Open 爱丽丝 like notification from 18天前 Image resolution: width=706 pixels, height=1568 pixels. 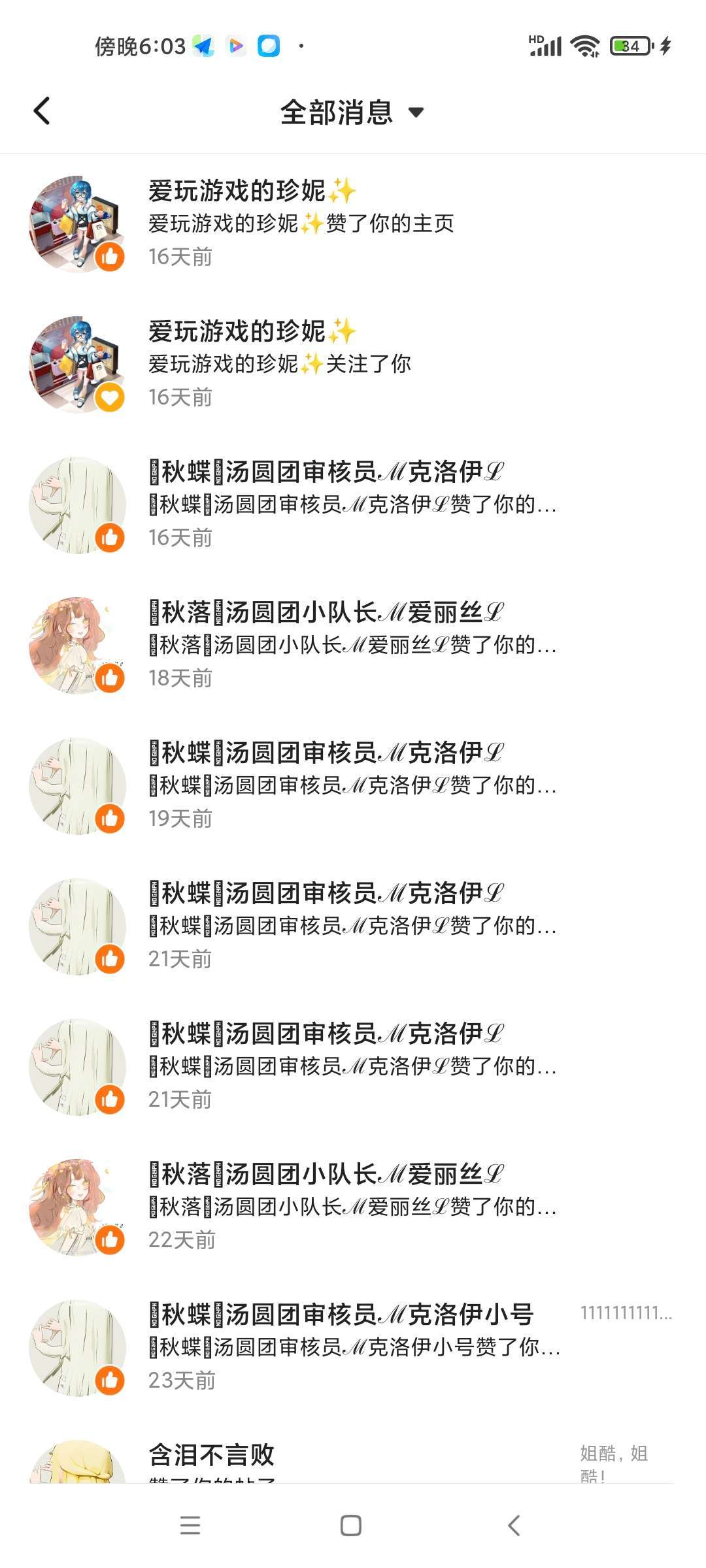[353, 645]
